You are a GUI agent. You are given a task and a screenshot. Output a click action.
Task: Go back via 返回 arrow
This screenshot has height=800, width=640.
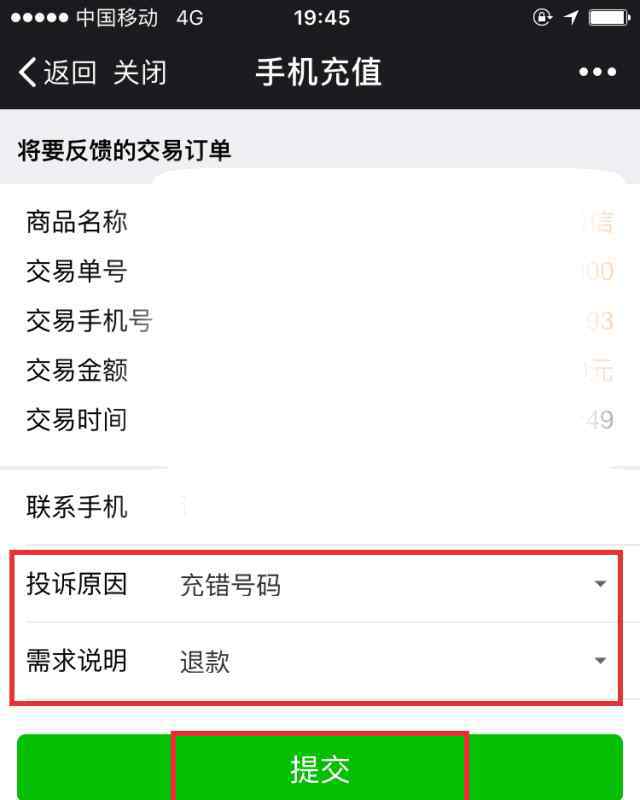tap(57, 73)
